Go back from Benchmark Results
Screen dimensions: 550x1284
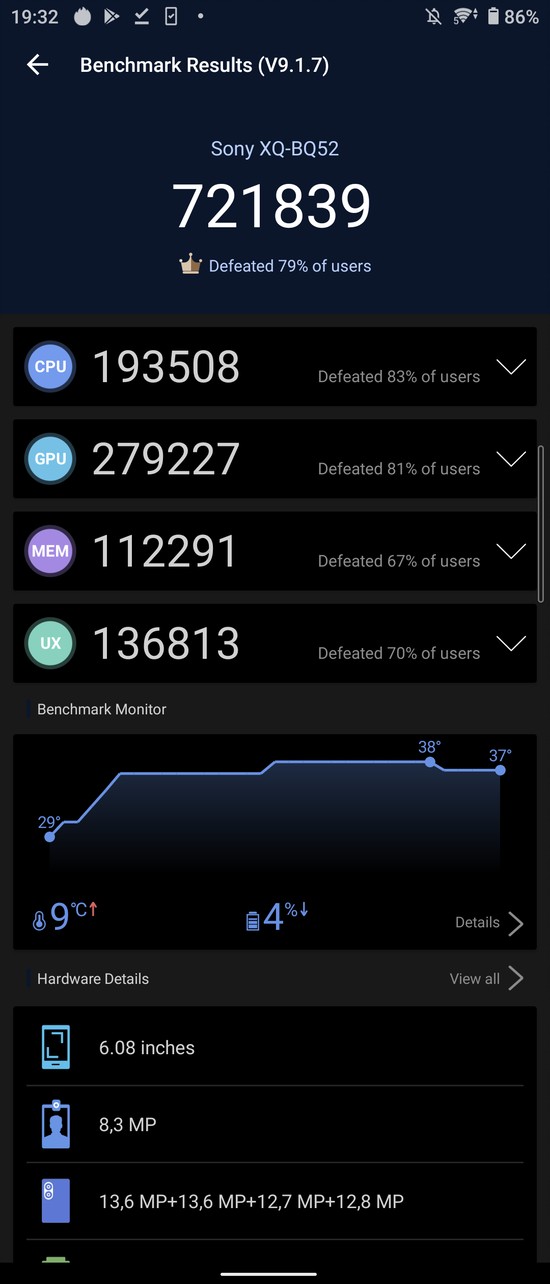(x=37, y=65)
